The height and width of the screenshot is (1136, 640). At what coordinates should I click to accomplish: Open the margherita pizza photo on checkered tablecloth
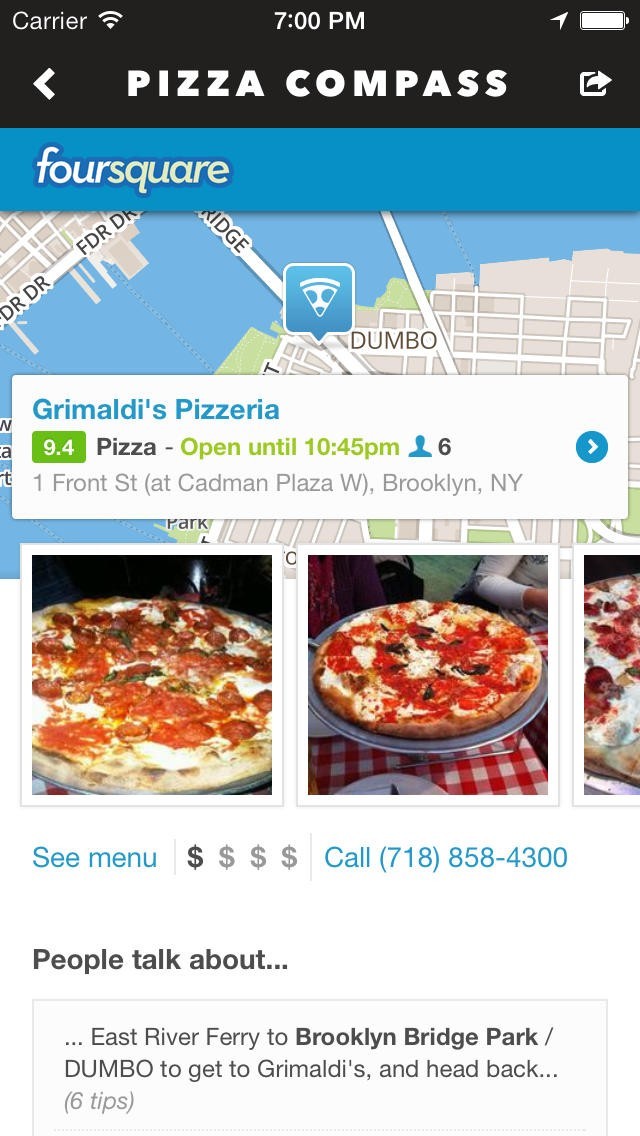tap(428, 675)
